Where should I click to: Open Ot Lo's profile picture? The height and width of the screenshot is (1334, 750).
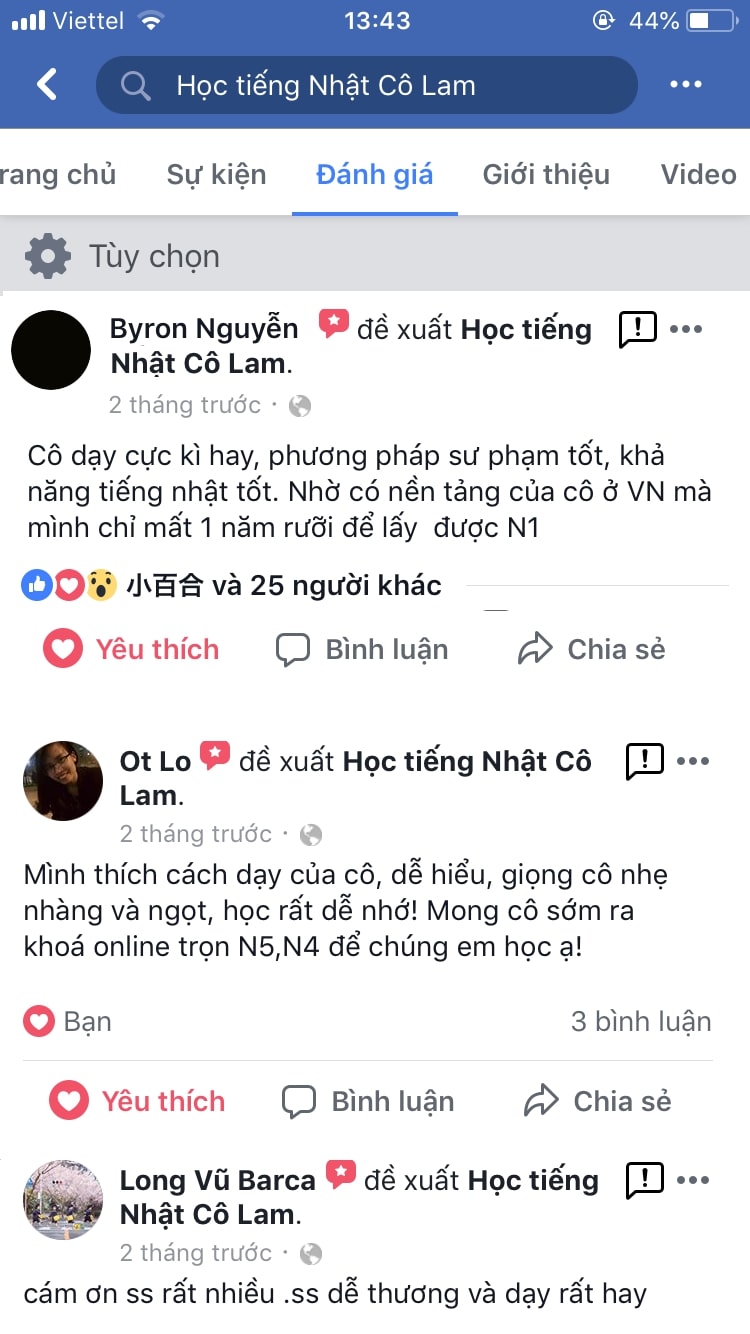pos(63,781)
